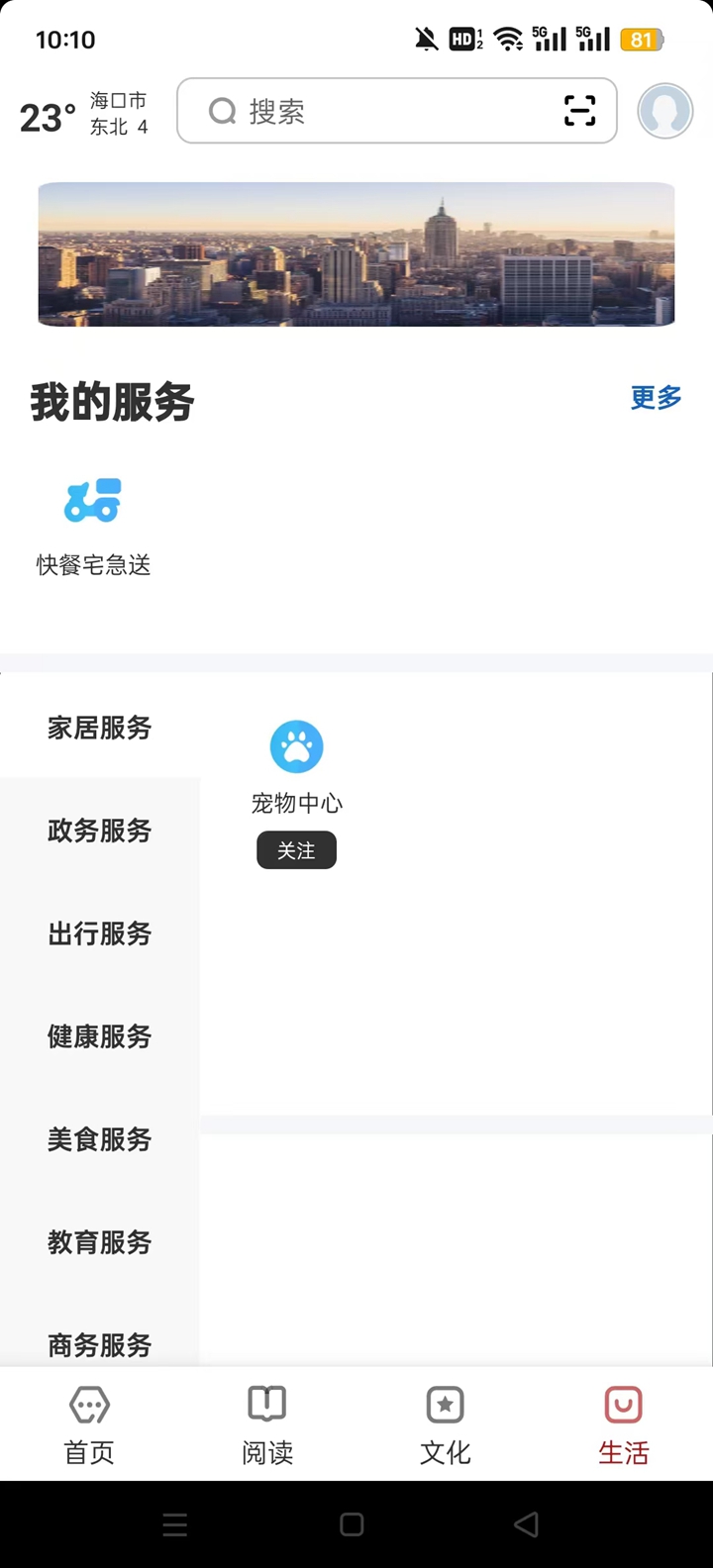Go to the 首页 tab
The height and width of the screenshot is (1568, 713).
[89, 1425]
